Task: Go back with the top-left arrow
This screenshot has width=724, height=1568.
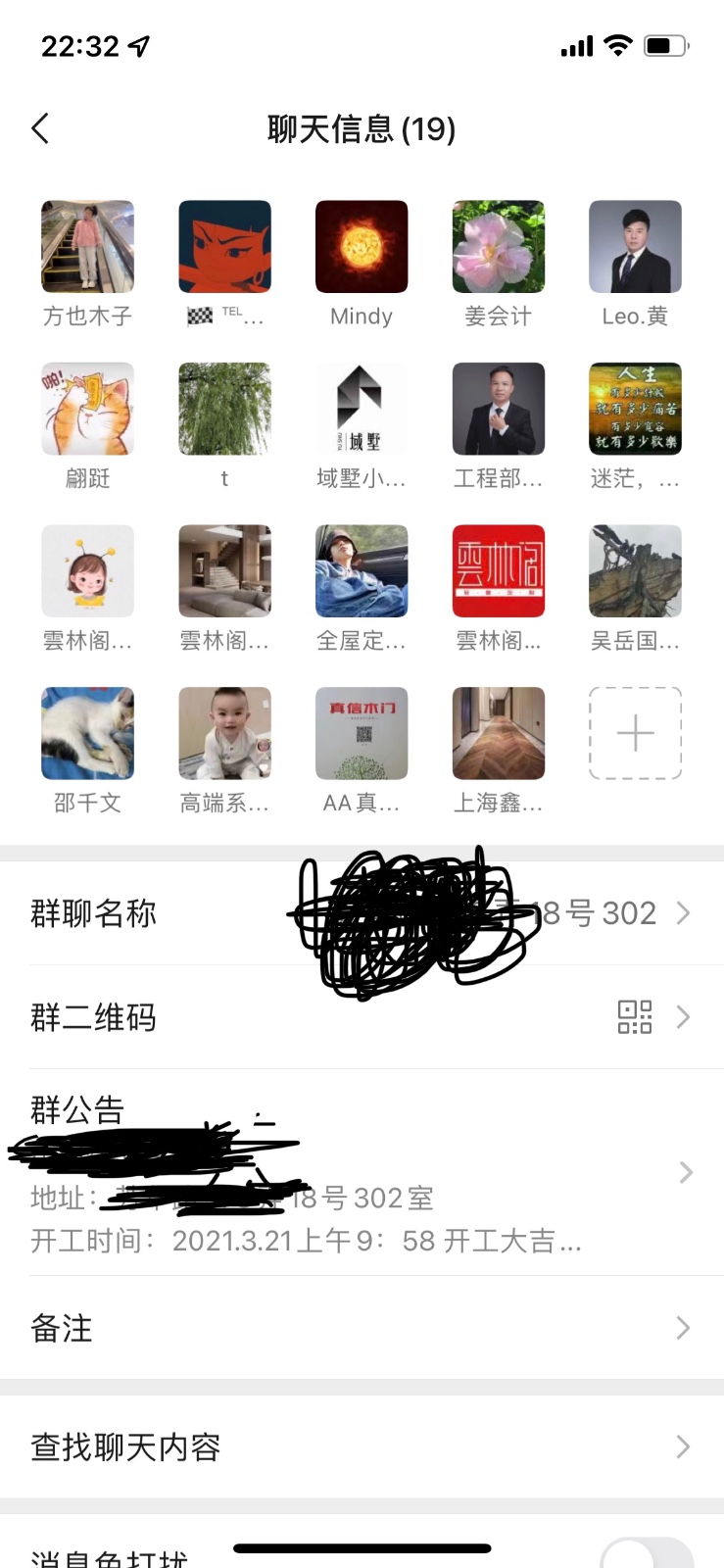Action: coord(40,128)
